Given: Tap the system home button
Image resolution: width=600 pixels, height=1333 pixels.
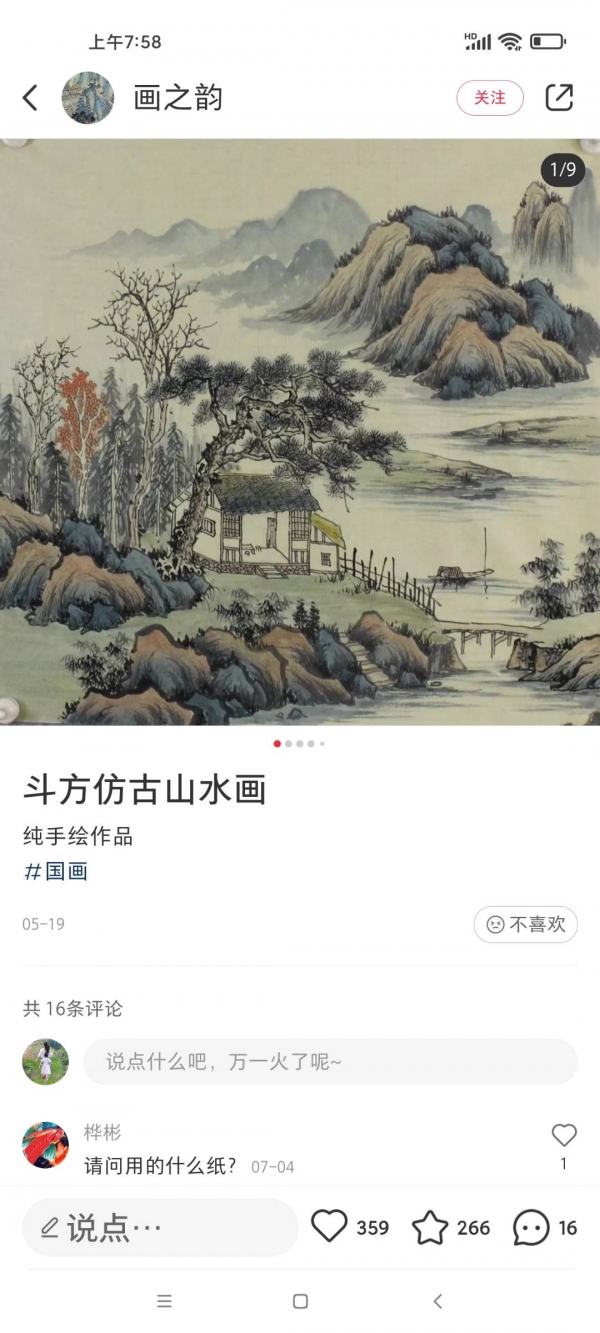Looking at the screenshot, I should (300, 1301).
